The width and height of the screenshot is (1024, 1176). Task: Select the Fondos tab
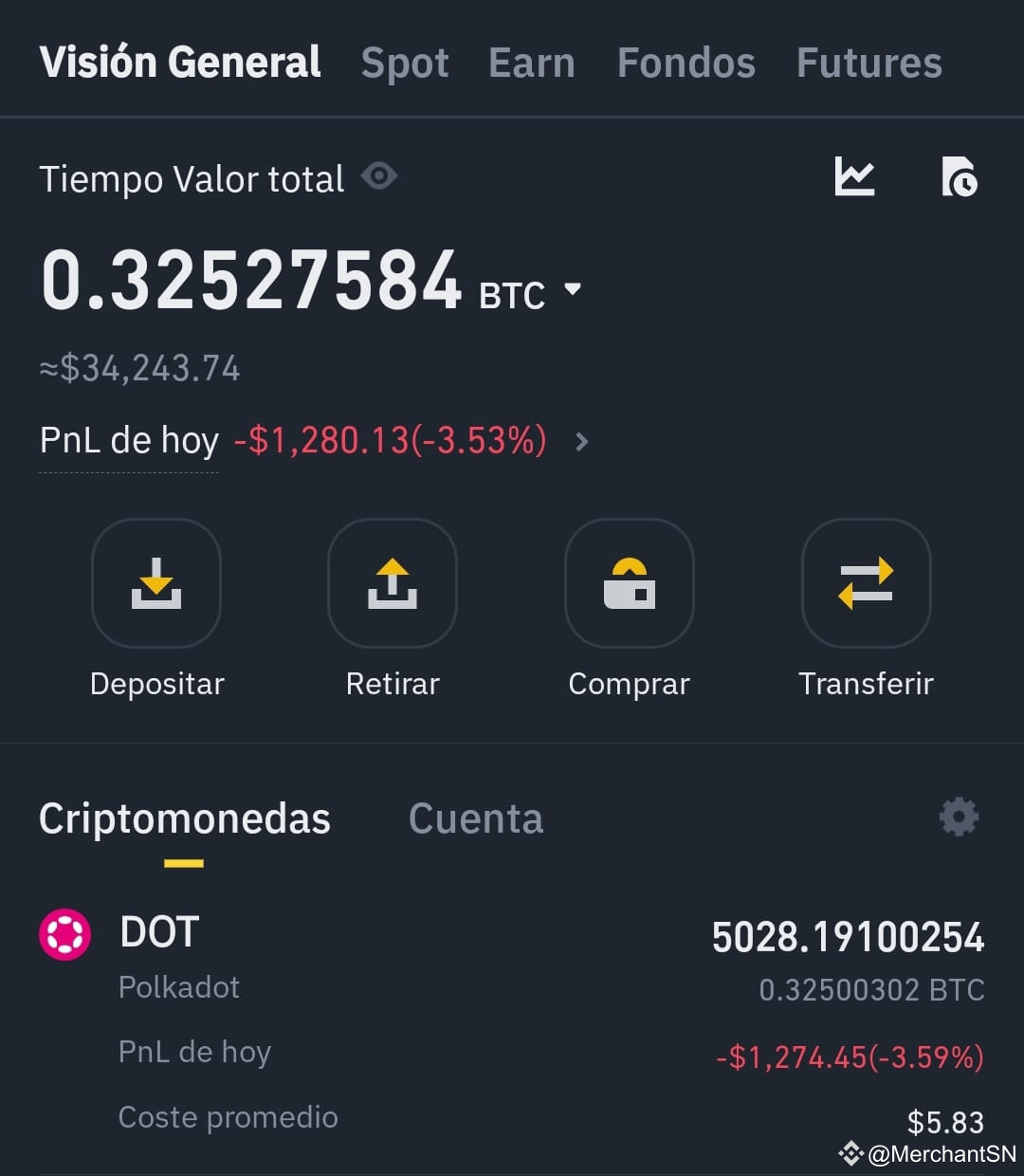point(686,64)
